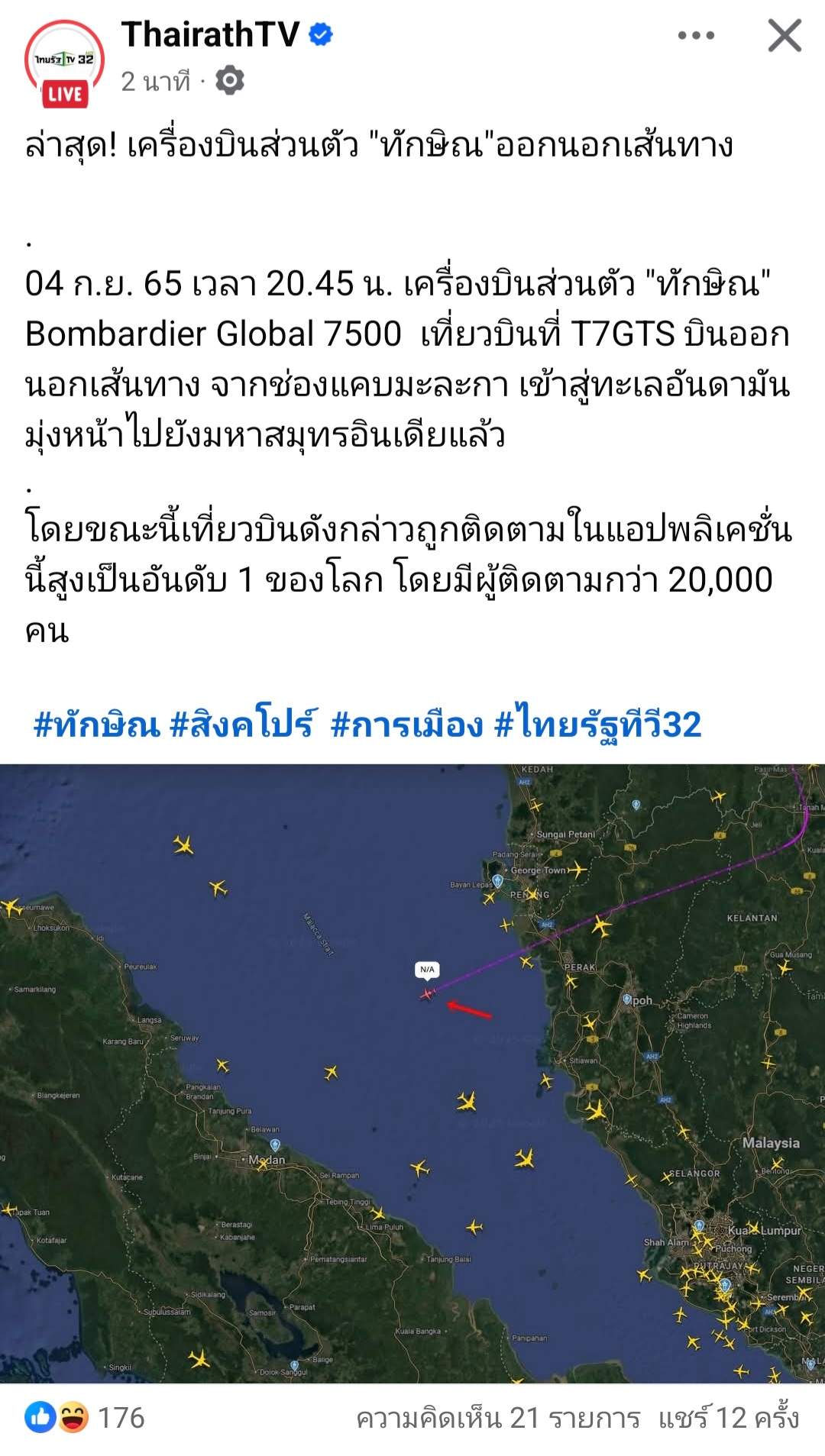Screen dimensions: 825x1456
Task: View the 176 reactions list
Action: [x=86, y=1418]
